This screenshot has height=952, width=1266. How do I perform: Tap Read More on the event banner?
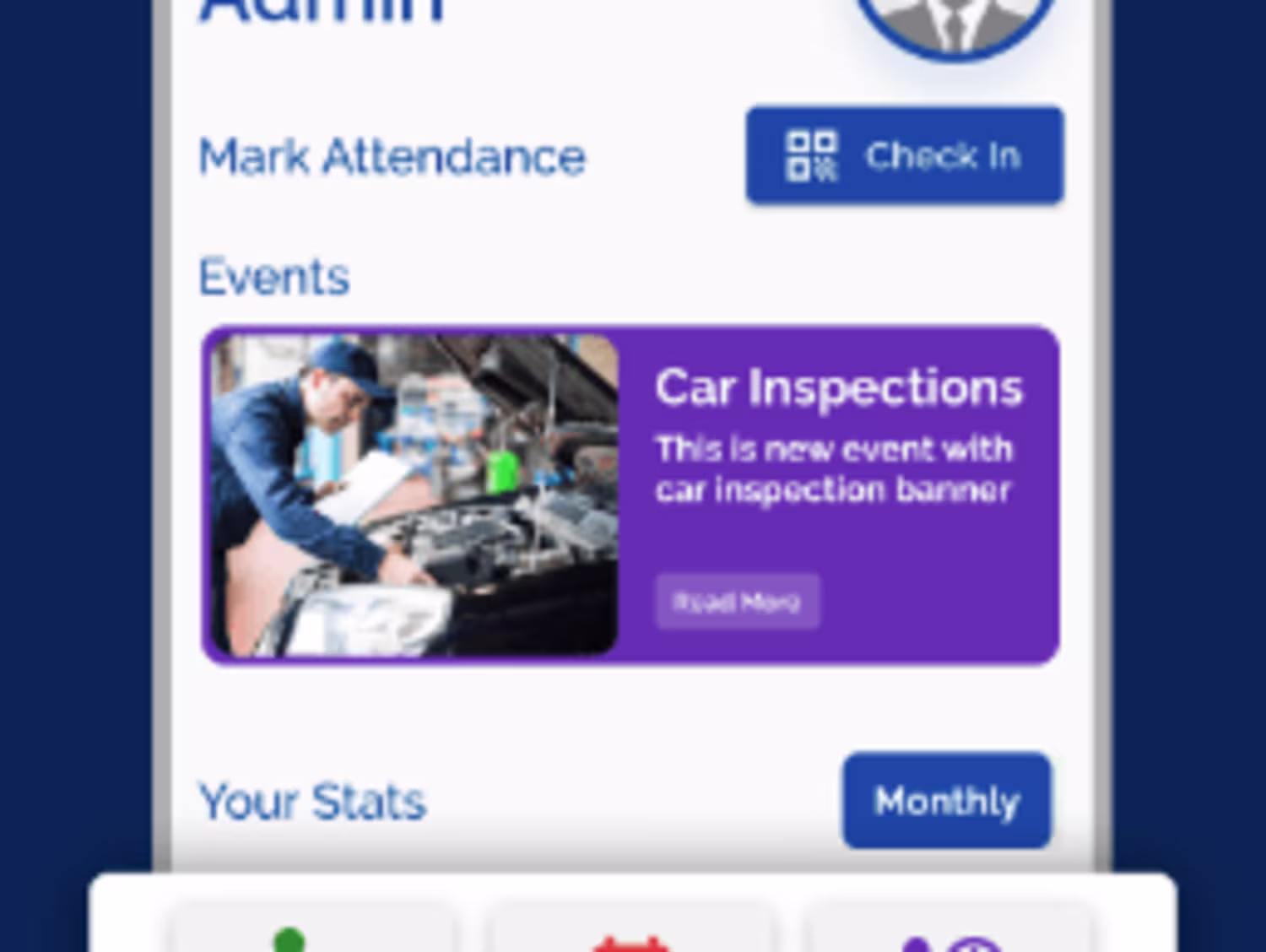(x=737, y=601)
